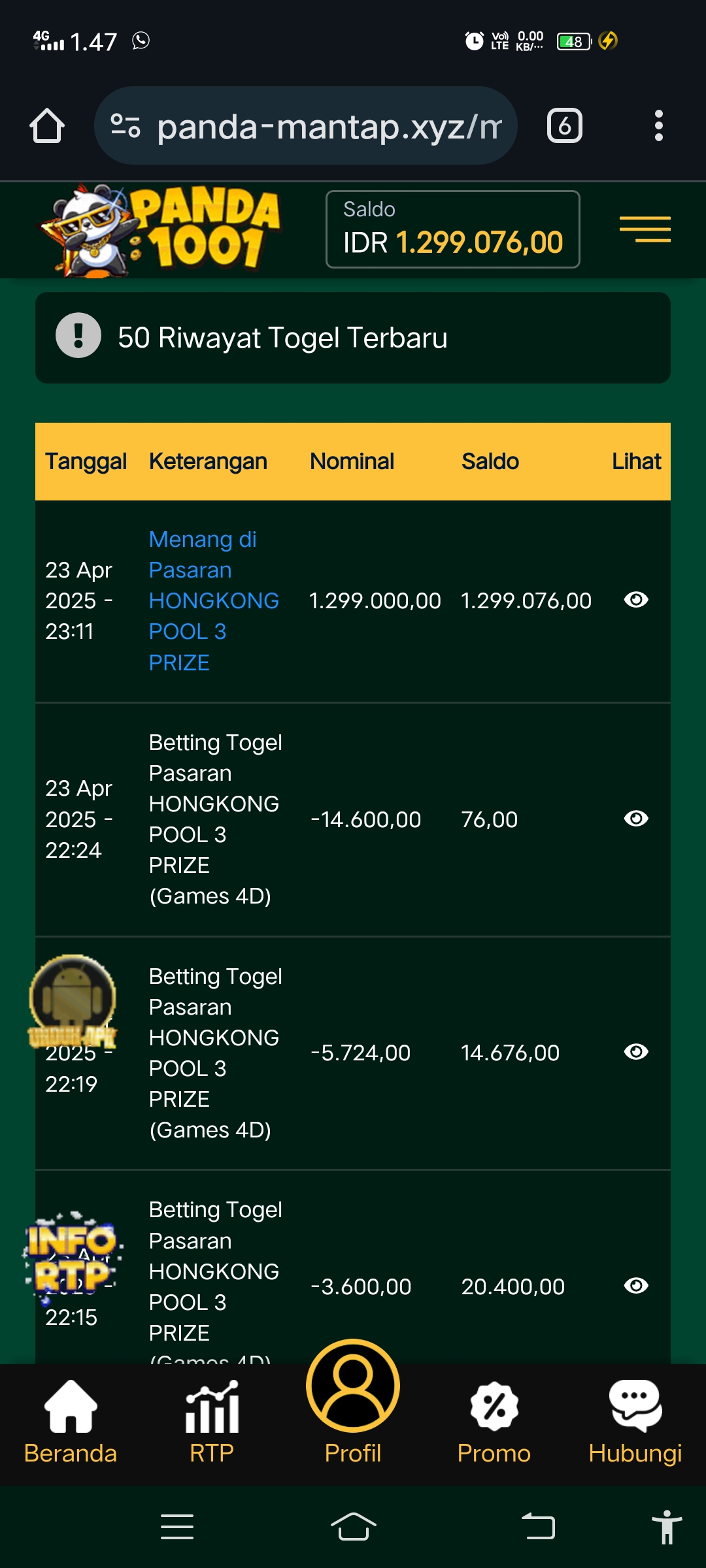This screenshot has height=1568, width=706.
Task: Open recent apps from the navigation bar
Action: tap(177, 1527)
